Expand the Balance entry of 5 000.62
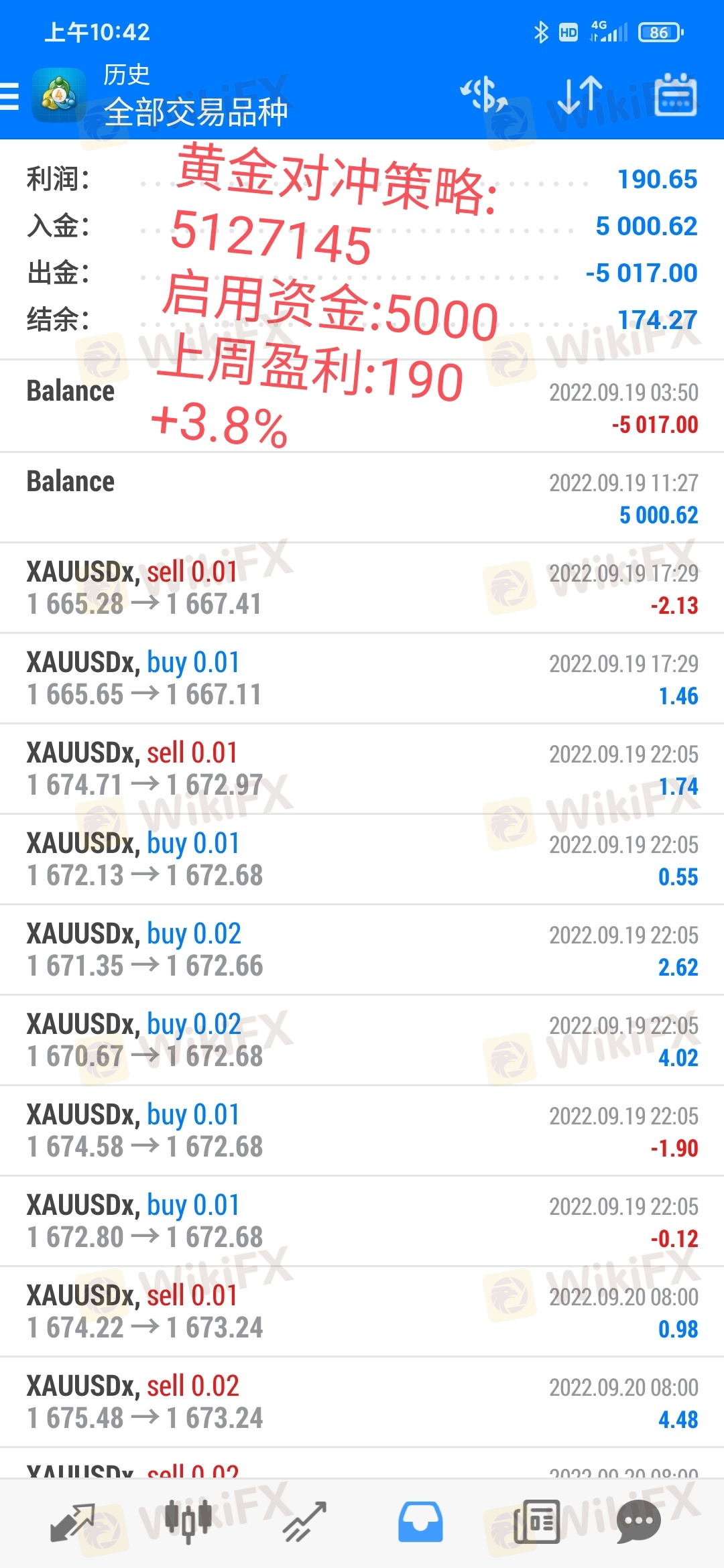Screen dimensions: 724x1568 362,498
